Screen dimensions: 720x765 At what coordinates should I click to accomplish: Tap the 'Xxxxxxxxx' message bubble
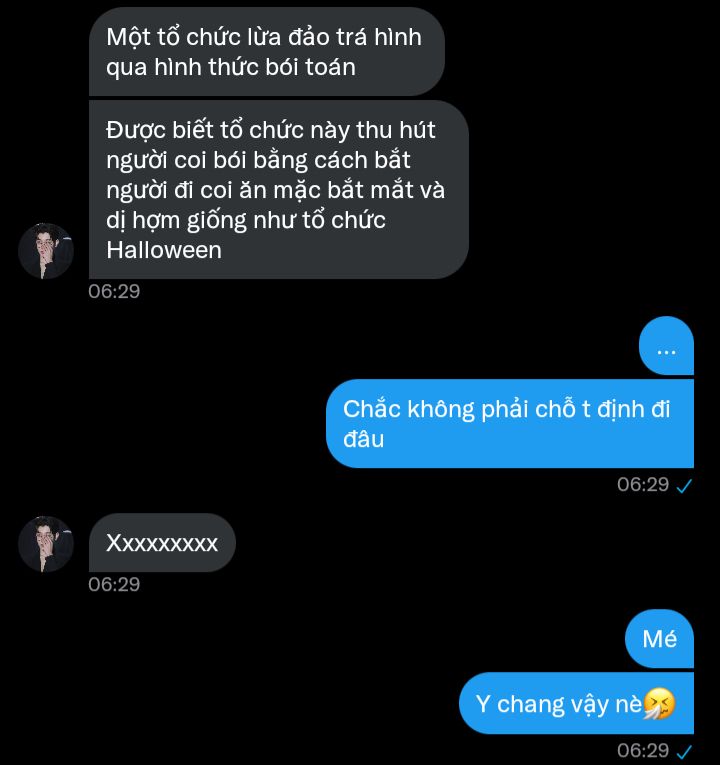[x=162, y=543]
